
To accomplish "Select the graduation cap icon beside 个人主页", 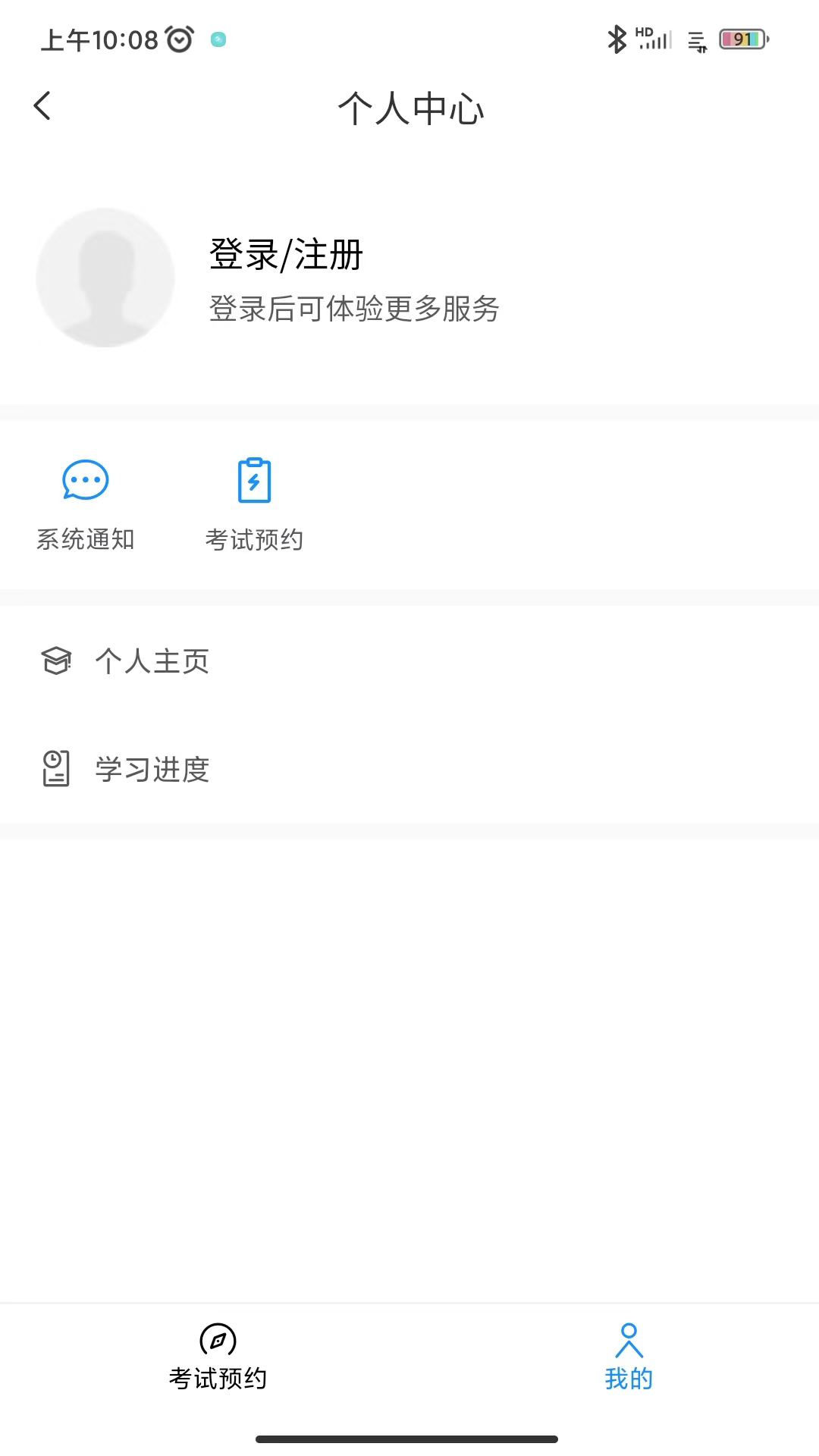I will pos(57,661).
